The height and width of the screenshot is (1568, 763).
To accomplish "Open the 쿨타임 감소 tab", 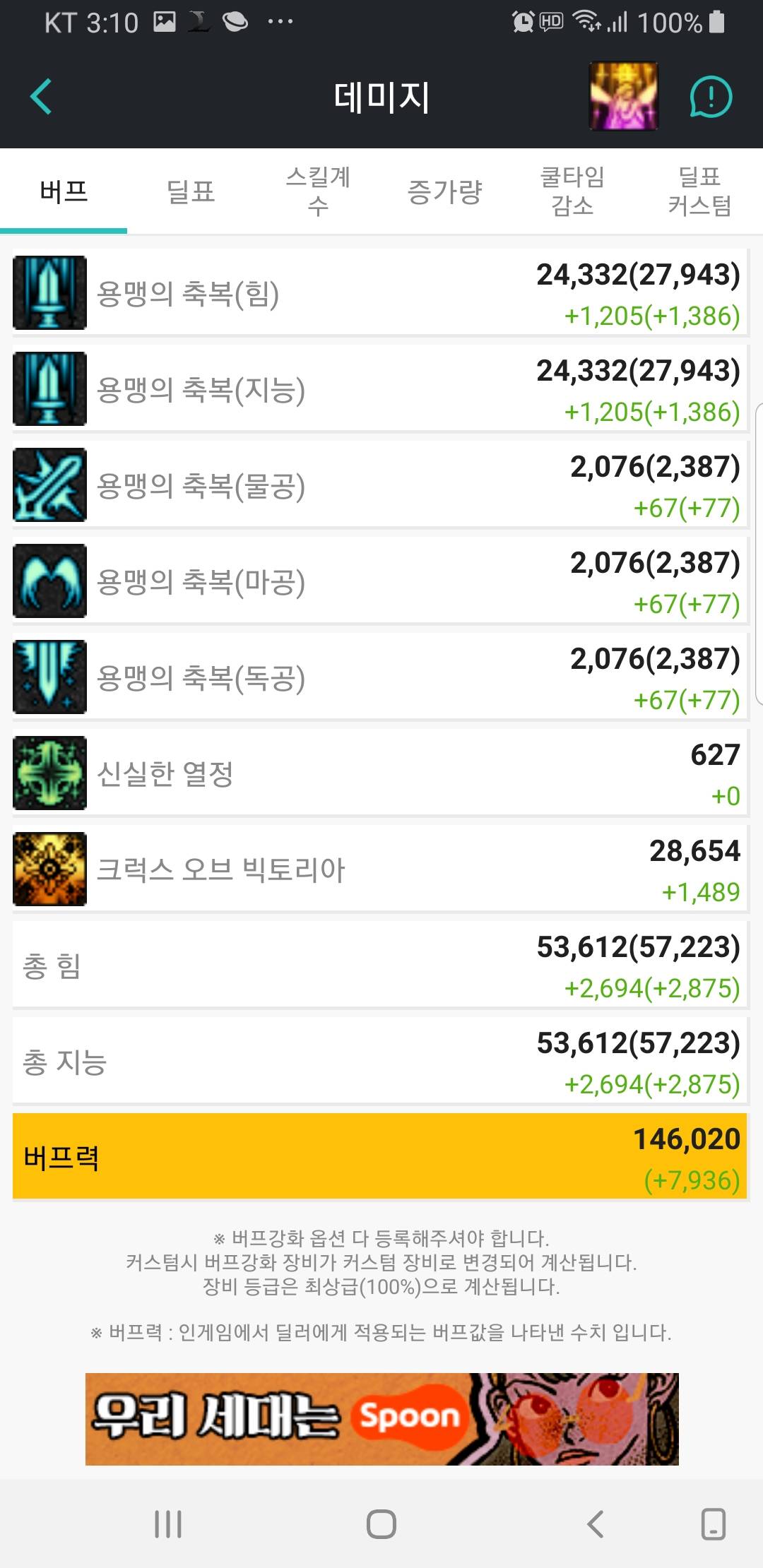I will coord(572,191).
